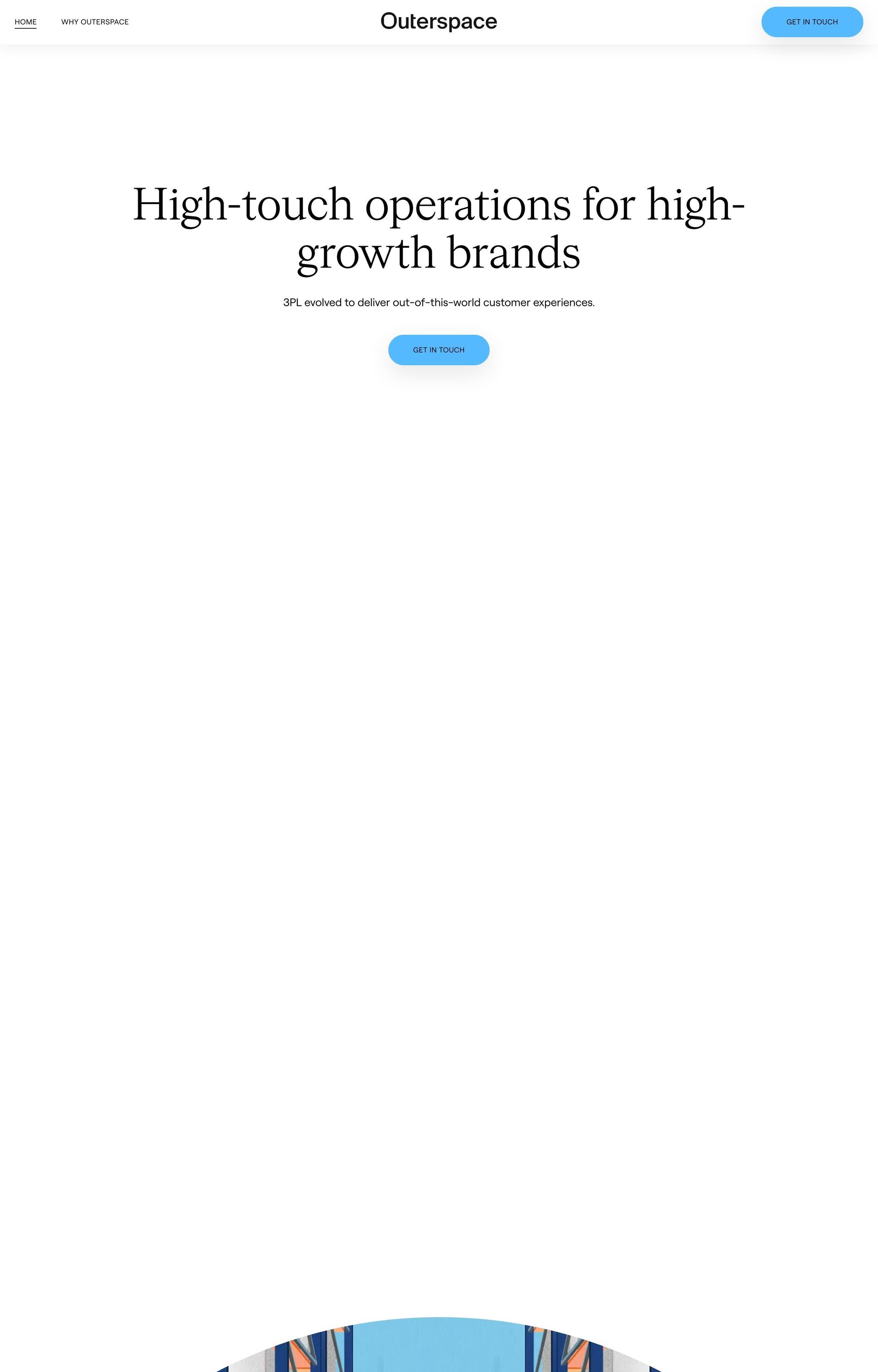
Task: Go to Why Outerspace page
Action: [x=95, y=21]
